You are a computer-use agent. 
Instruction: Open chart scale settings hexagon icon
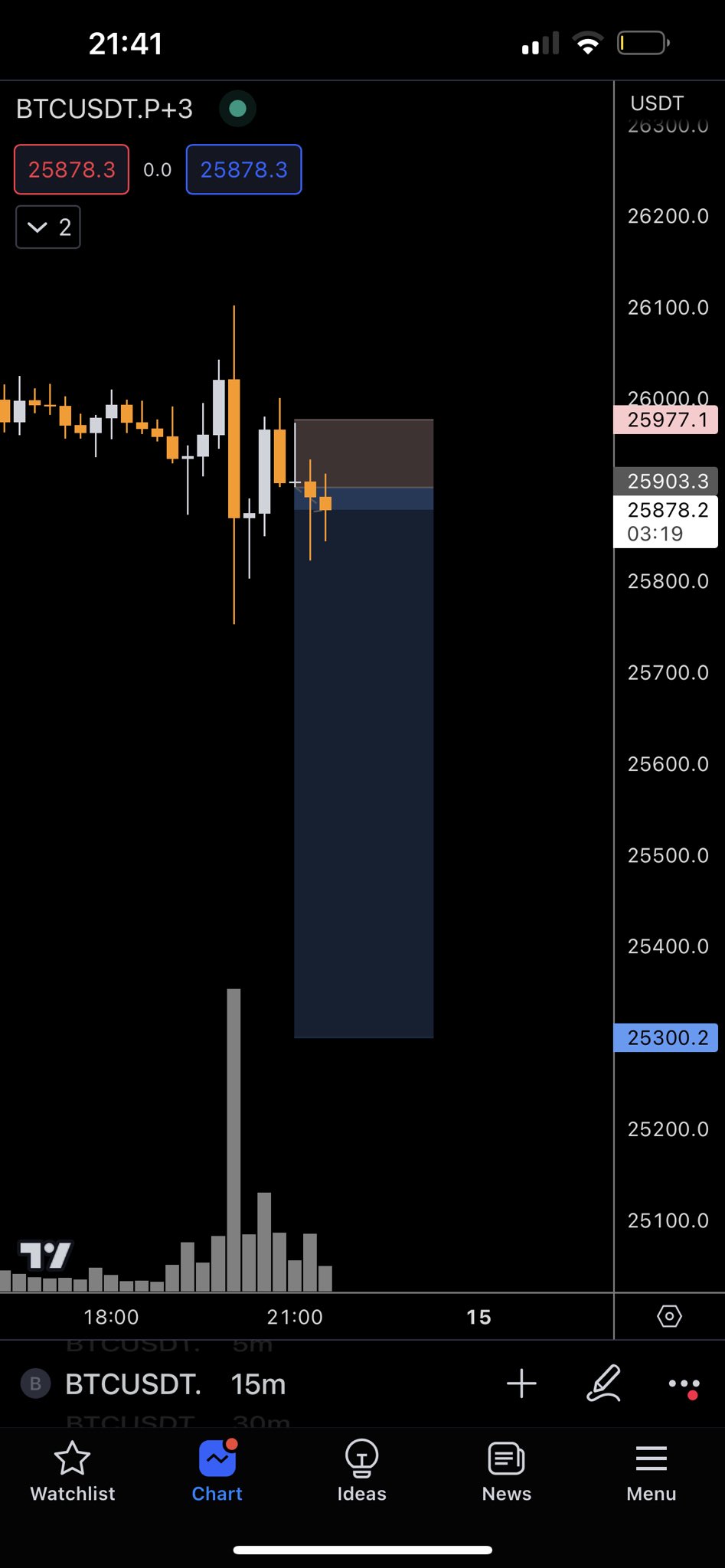point(669,1316)
